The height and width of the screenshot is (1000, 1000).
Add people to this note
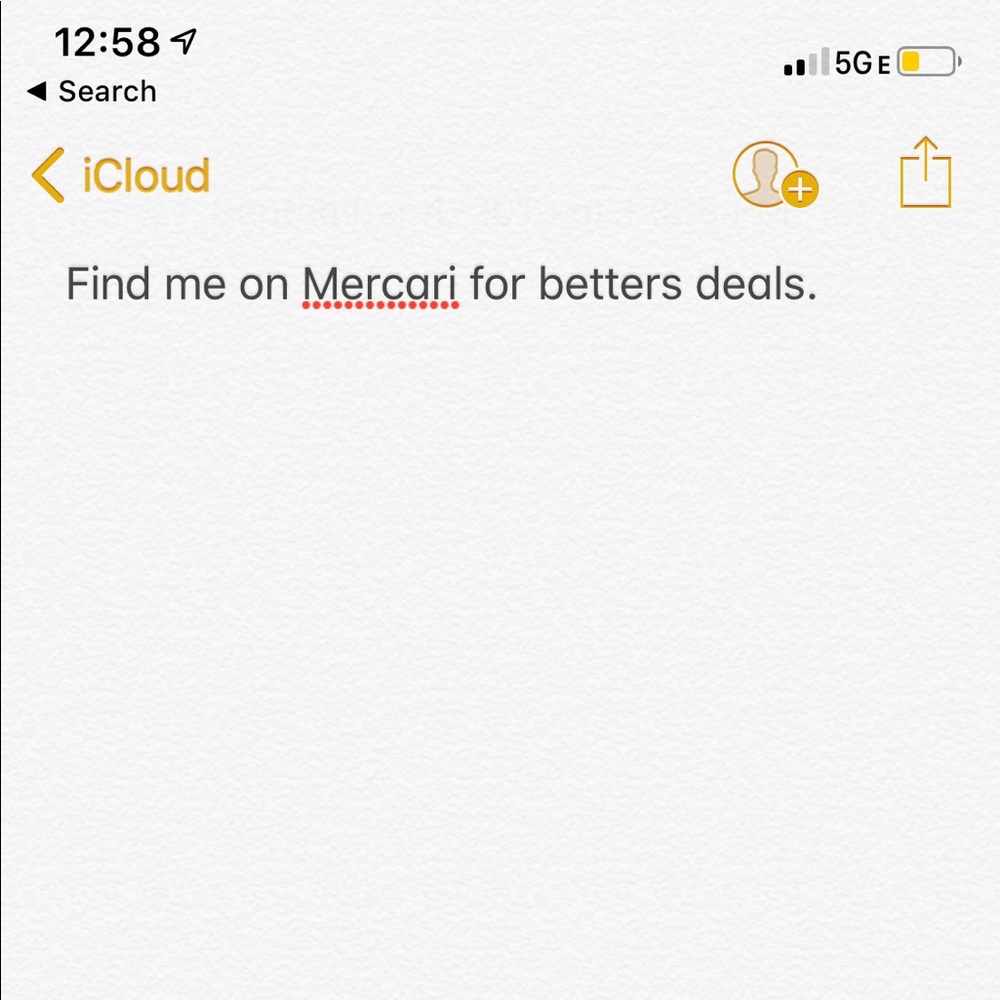tap(774, 176)
